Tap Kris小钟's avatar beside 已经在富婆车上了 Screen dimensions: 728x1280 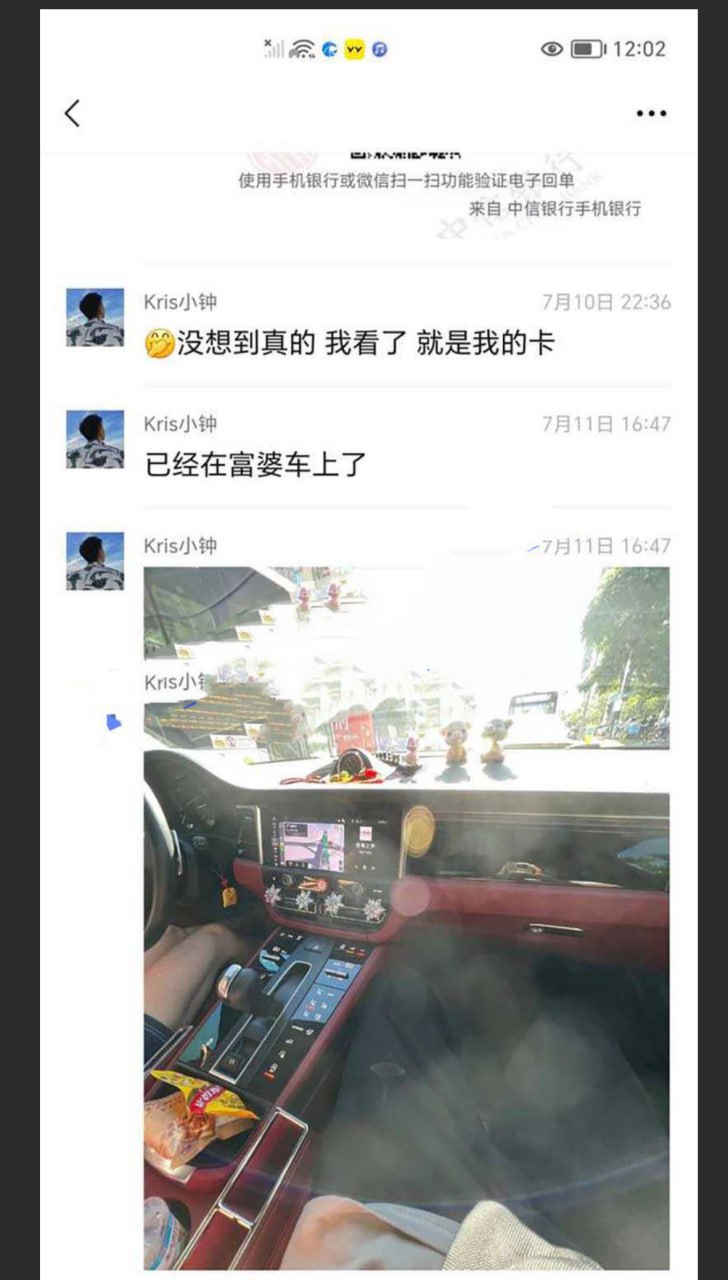[95, 440]
